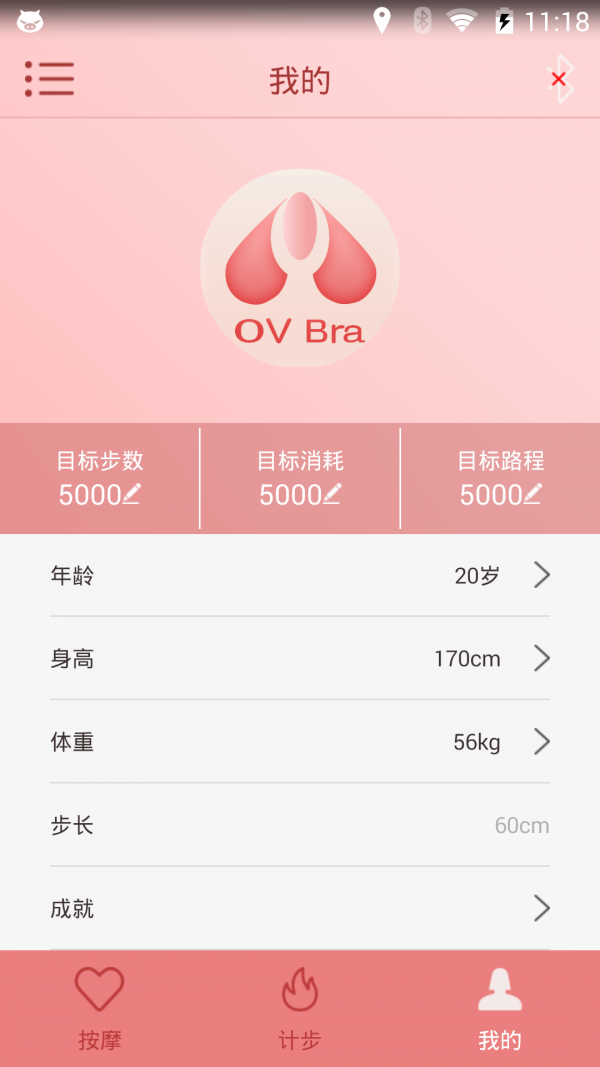Screen dimensions: 600x1067
Task: Open the 年龄 setting row
Action: tap(300, 575)
